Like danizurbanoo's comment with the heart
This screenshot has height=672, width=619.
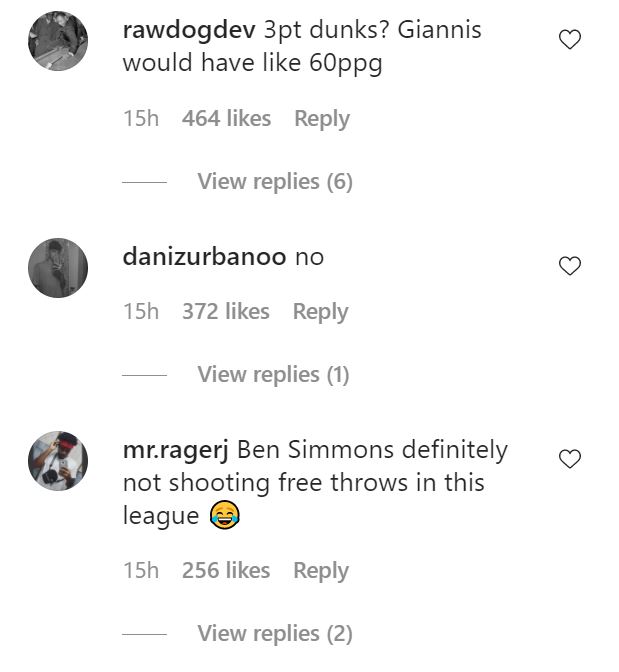click(569, 266)
